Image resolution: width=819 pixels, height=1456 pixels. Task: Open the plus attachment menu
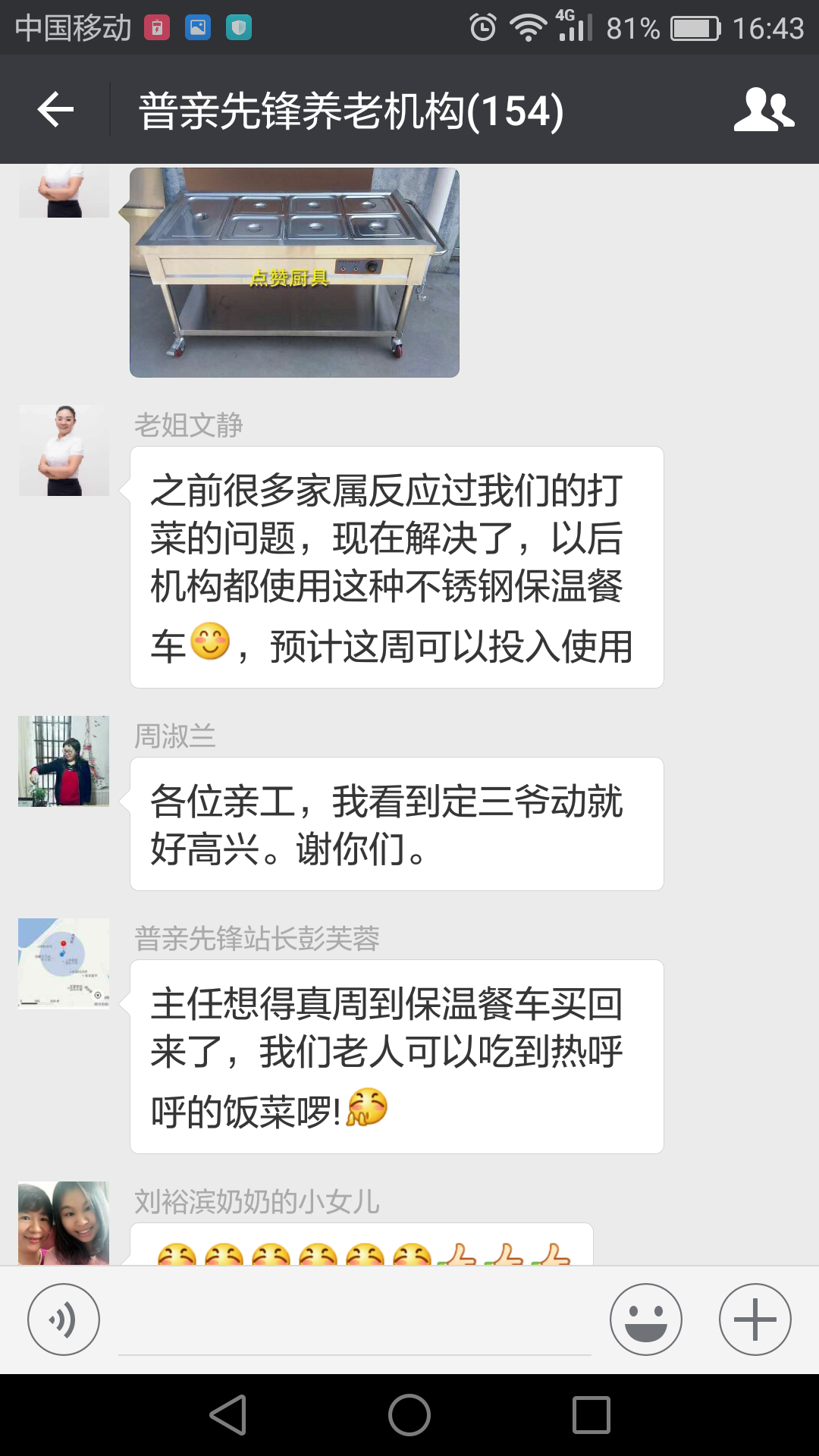coord(755,1319)
